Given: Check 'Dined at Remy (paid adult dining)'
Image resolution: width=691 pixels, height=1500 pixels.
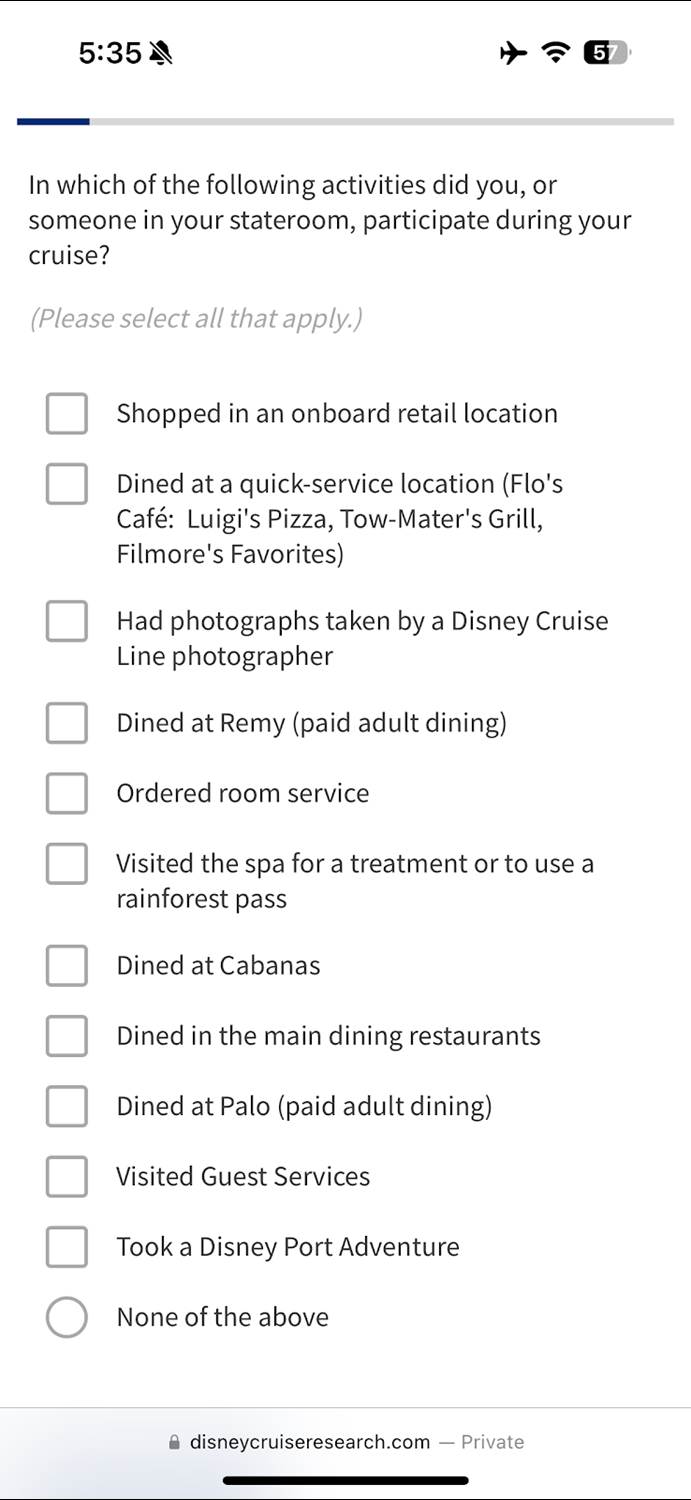Looking at the screenshot, I should click(x=67, y=723).
